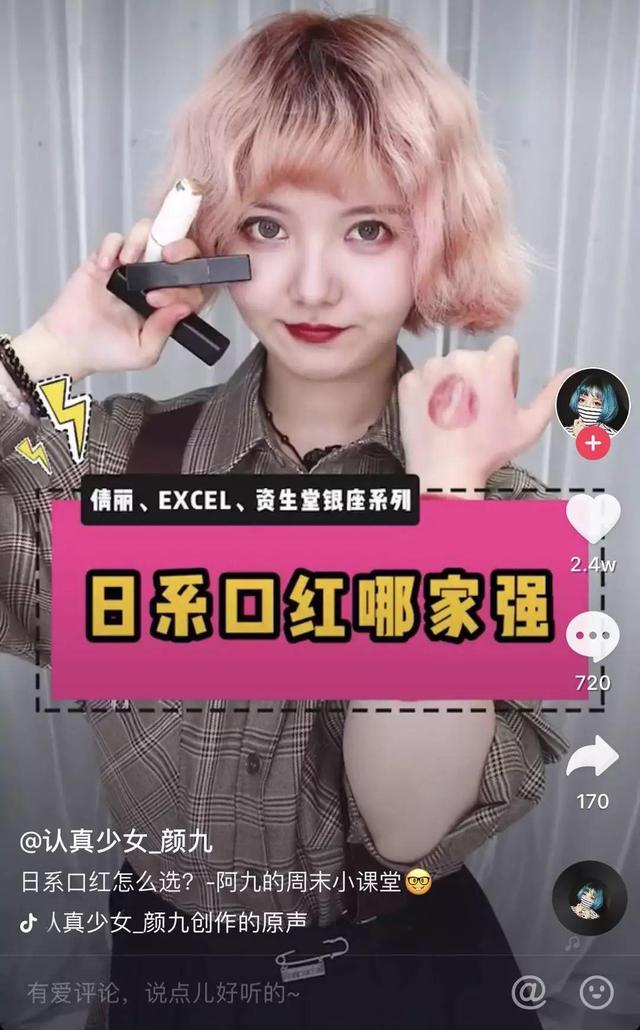Screen dimensions: 640x1030
Task: Open the emoji smiley picker
Action: (x=596, y=992)
